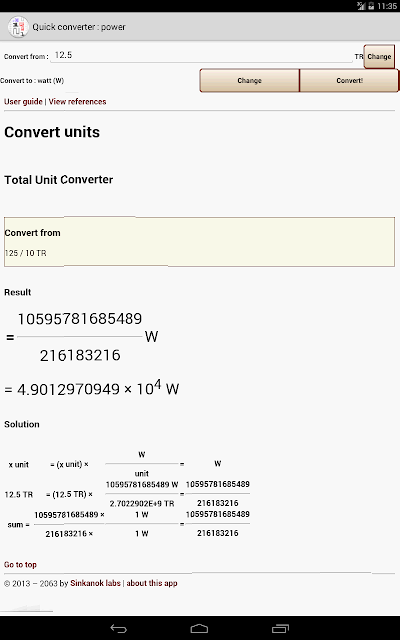This screenshot has height=640, width=400.
Task: Go back using system back button
Action: (x=118, y=629)
